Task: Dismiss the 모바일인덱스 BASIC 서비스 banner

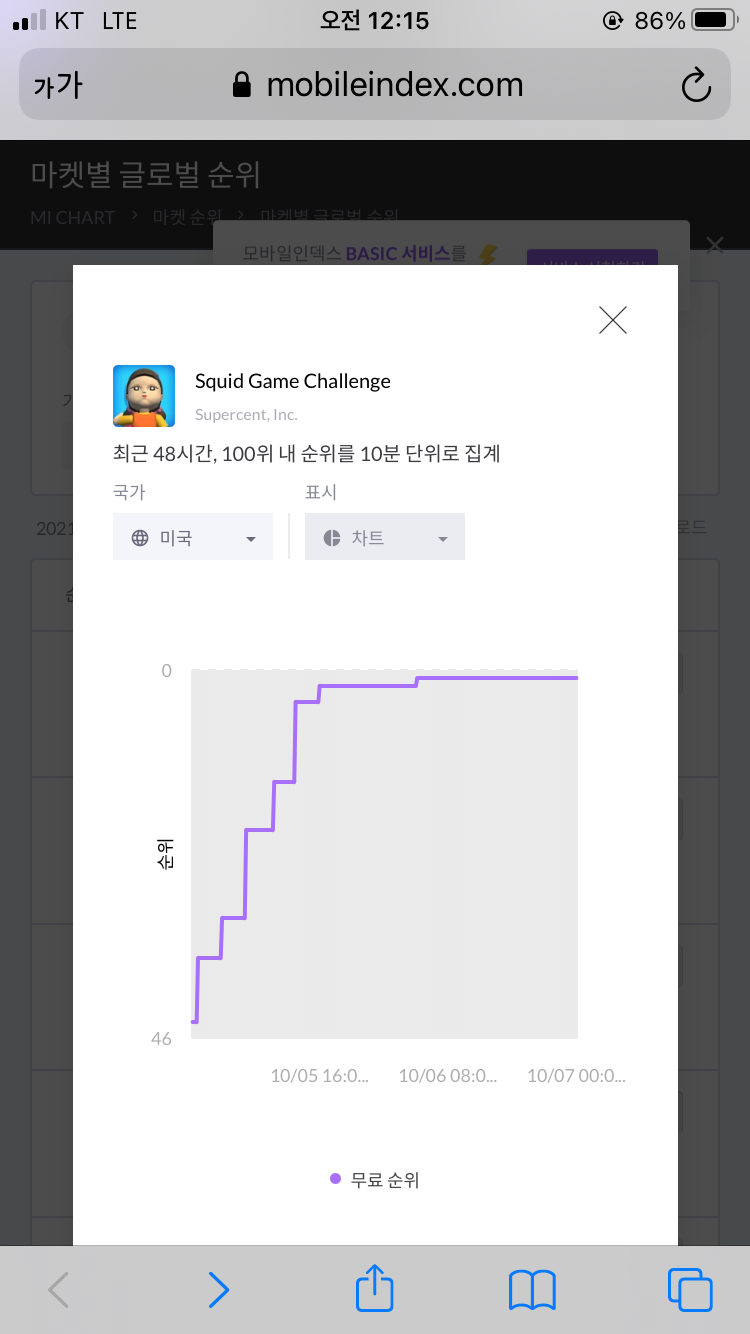Action: point(714,244)
